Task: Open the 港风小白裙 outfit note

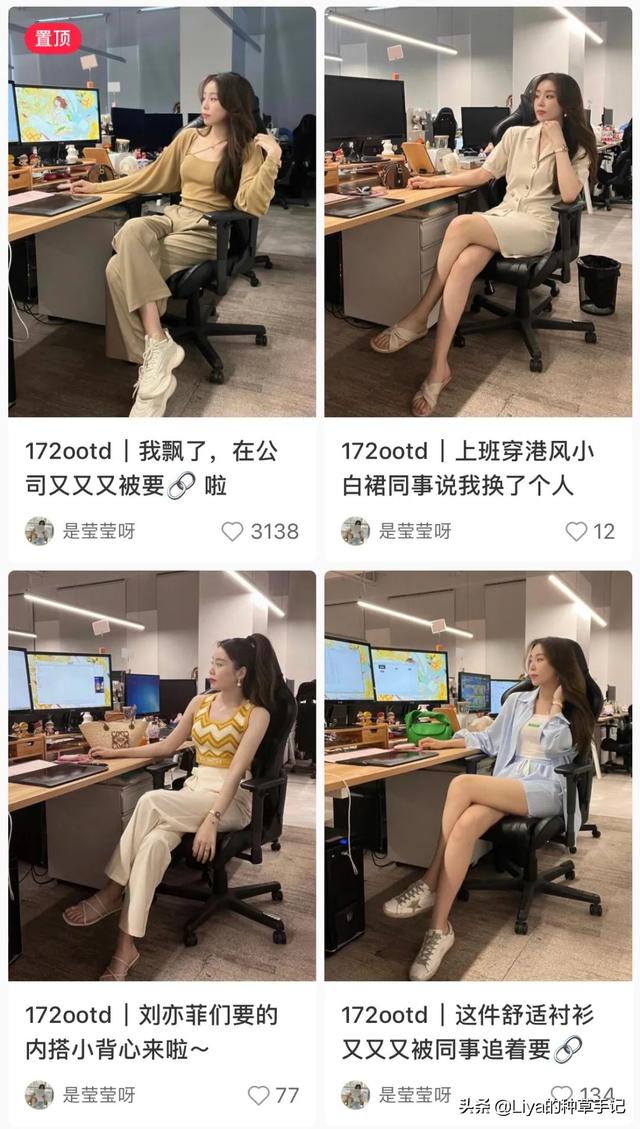Action: [x=478, y=212]
